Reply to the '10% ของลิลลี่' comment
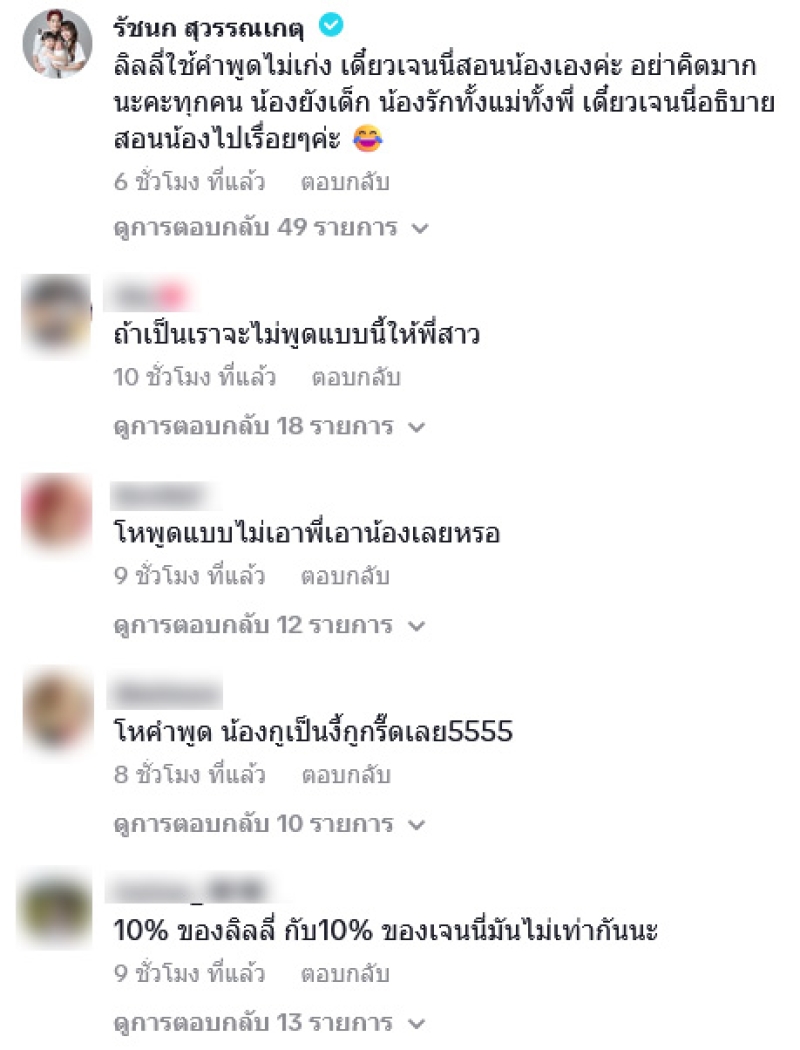The height and width of the screenshot is (1050, 800). pyautogui.click(x=345, y=974)
